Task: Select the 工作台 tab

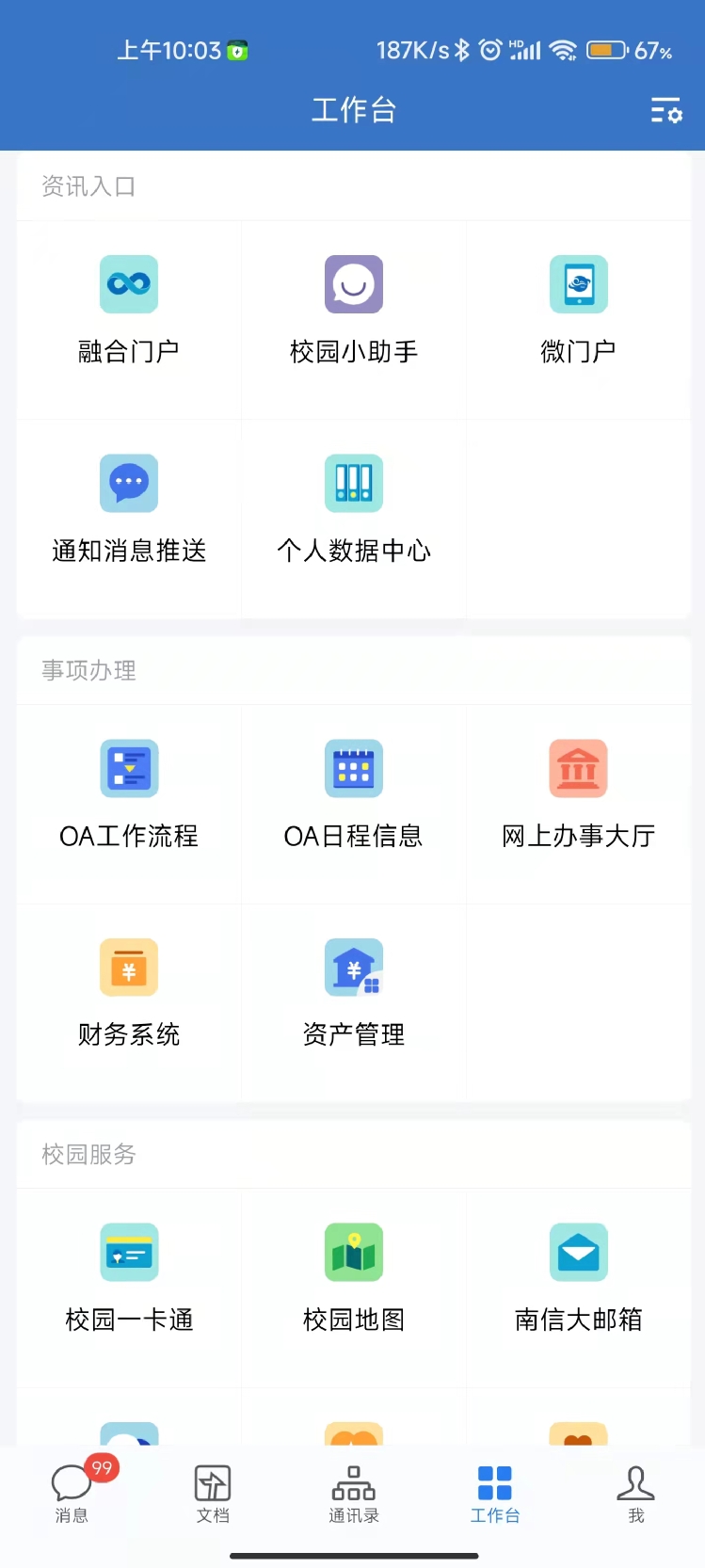Action: [495, 1493]
